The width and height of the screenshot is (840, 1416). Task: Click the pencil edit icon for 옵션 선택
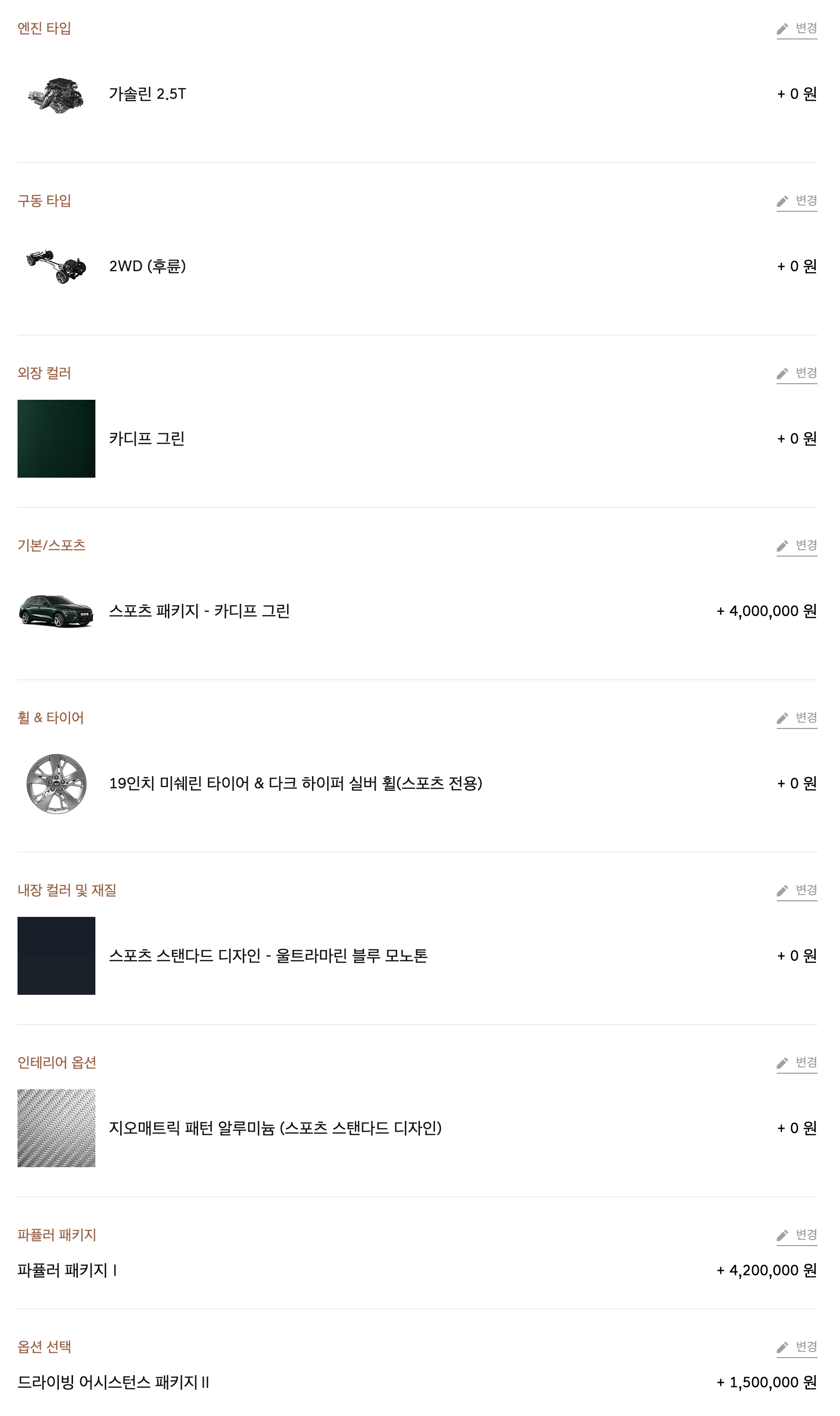tap(783, 1349)
